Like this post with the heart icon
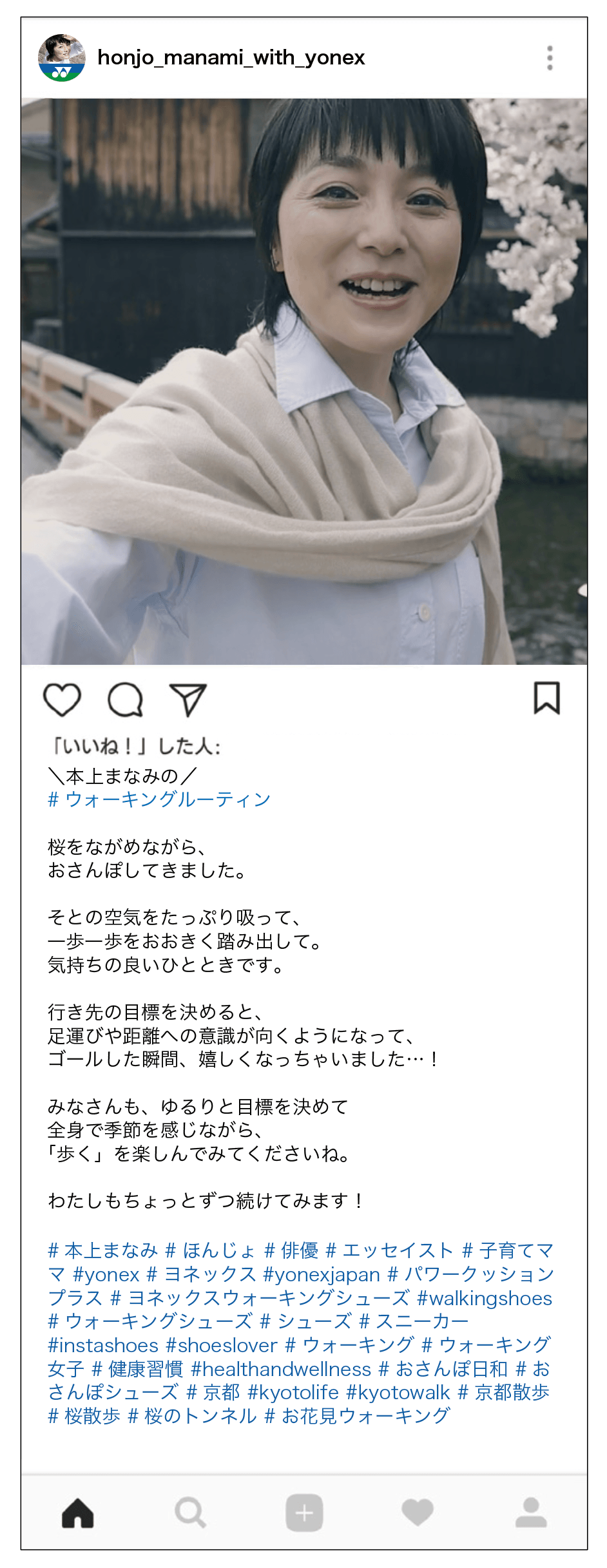The image size is (607, 1568). (62, 699)
